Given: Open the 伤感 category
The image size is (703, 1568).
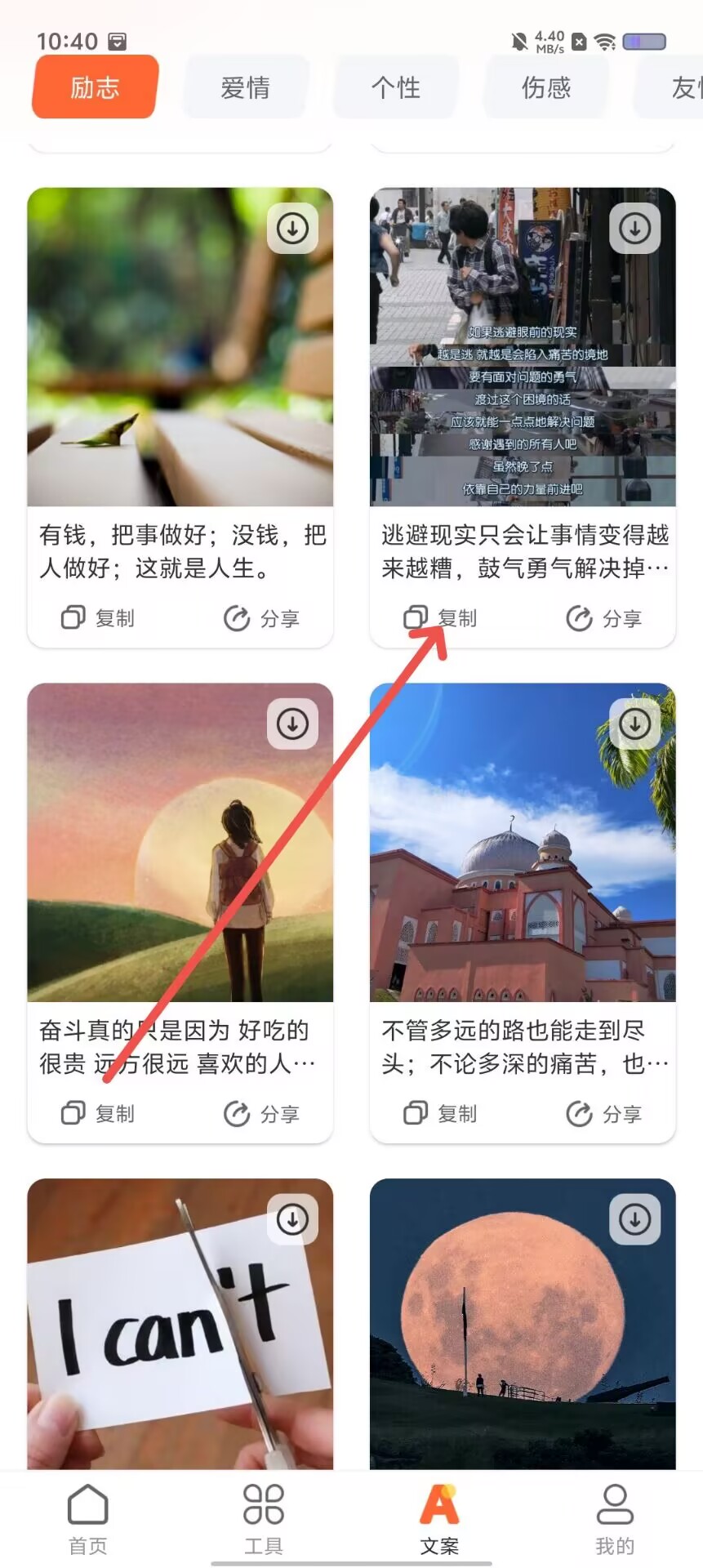Looking at the screenshot, I should pyautogui.click(x=546, y=87).
